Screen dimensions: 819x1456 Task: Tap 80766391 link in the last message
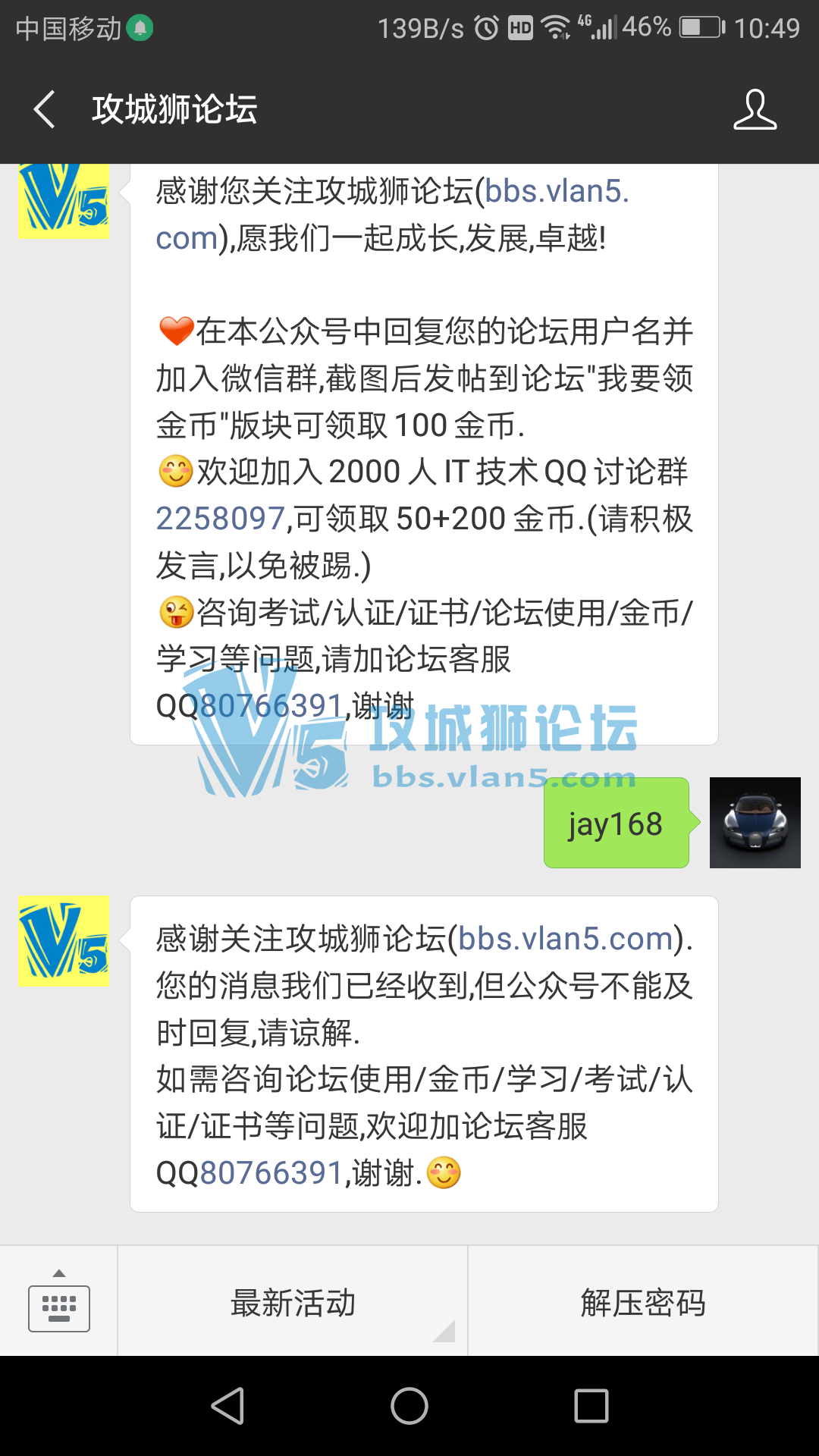tap(271, 1173)
